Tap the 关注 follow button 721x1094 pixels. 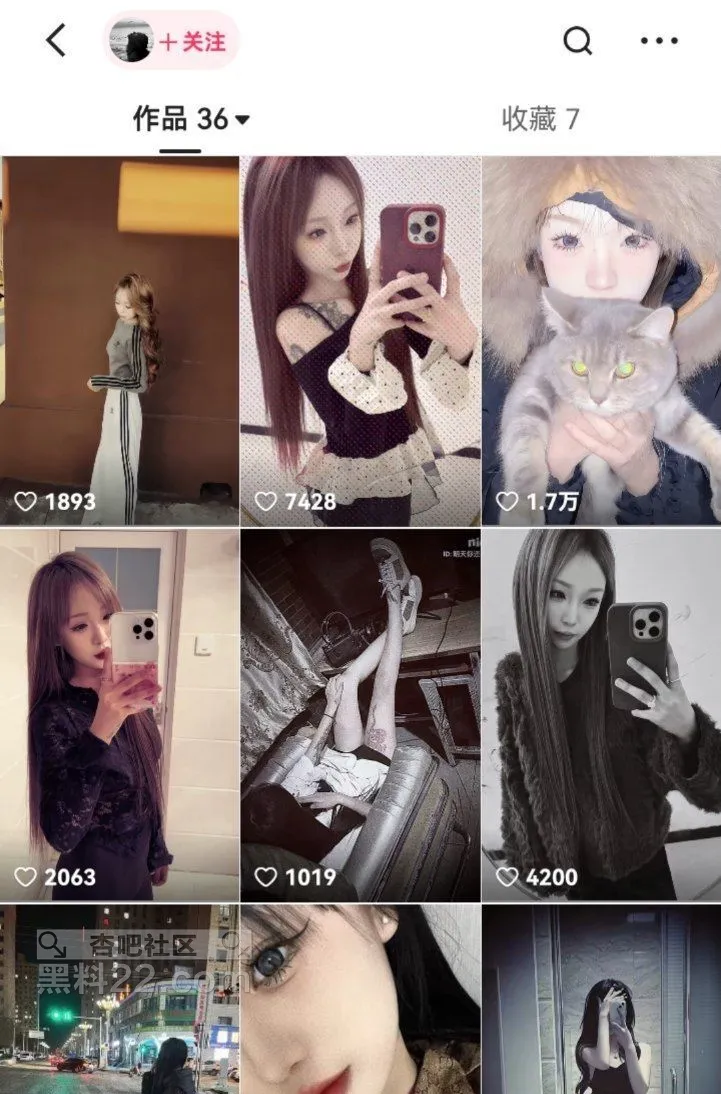tap(193, 42)
